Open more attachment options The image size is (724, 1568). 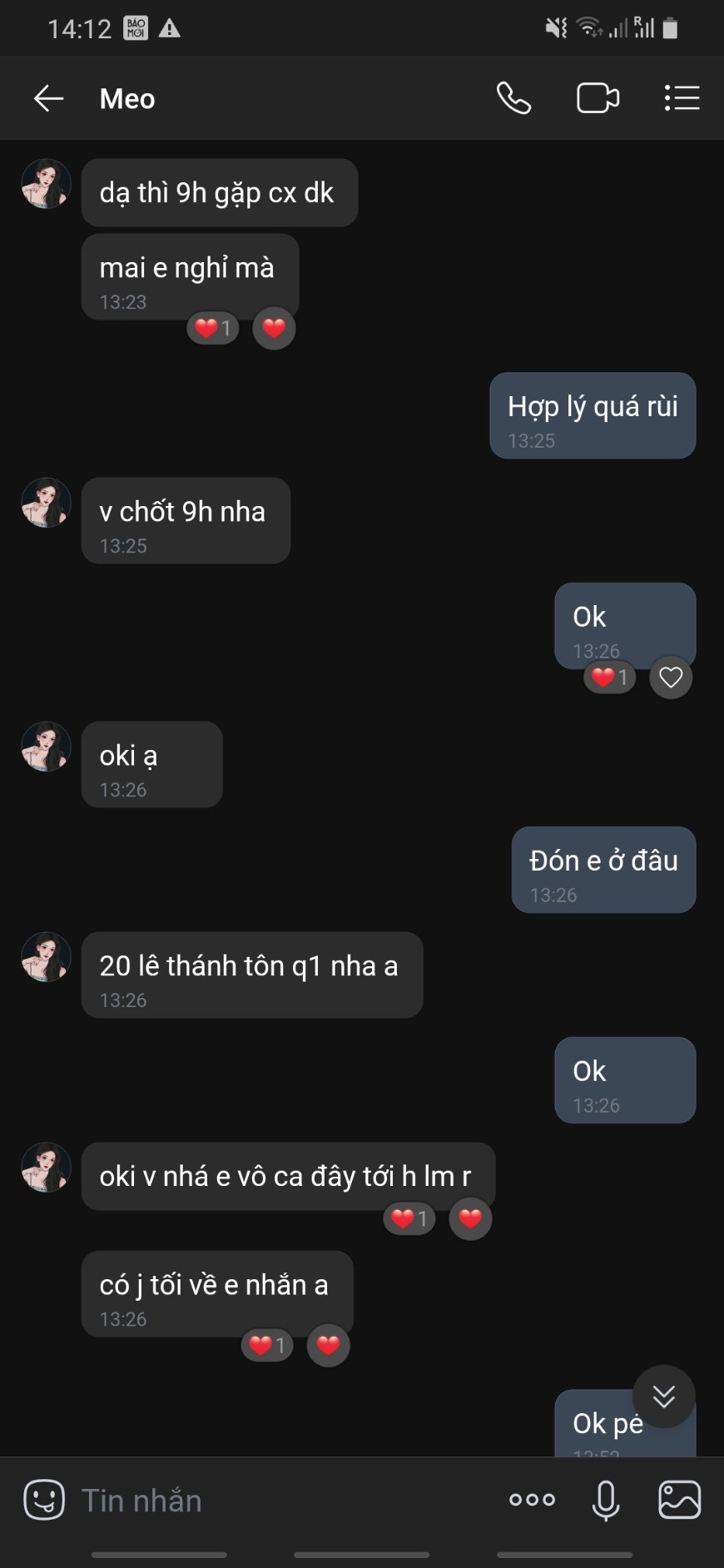[532, 1500]
